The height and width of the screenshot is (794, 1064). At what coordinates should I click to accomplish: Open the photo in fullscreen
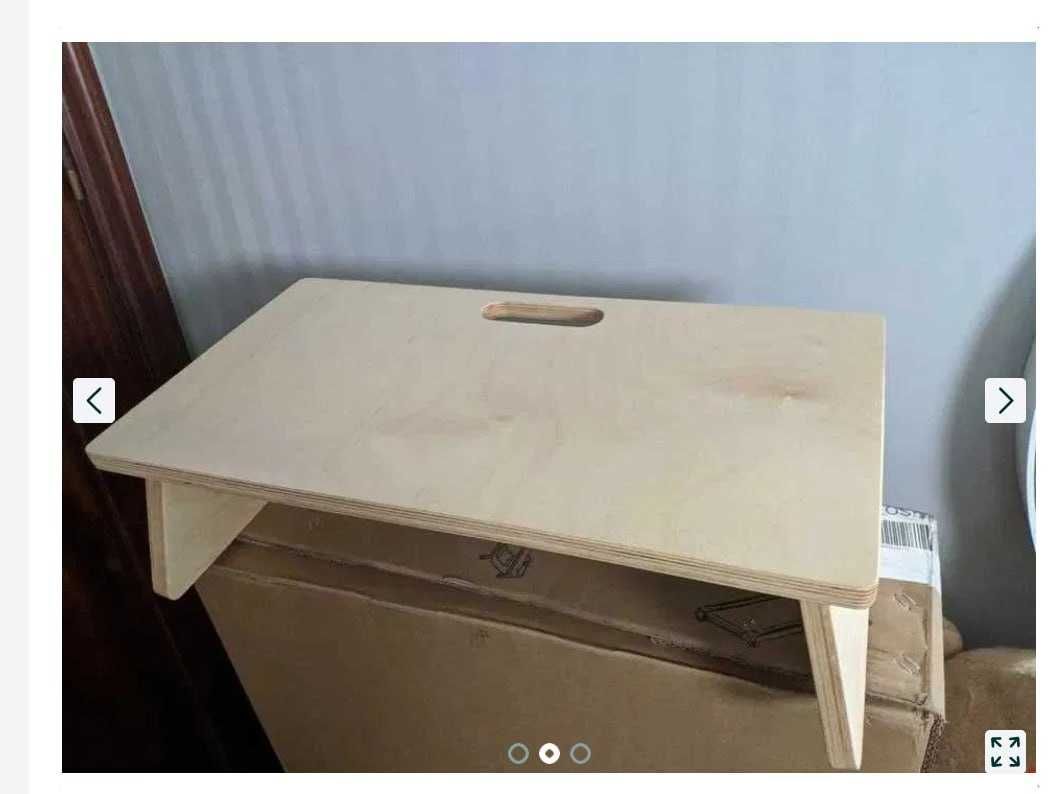(1005, 751)
